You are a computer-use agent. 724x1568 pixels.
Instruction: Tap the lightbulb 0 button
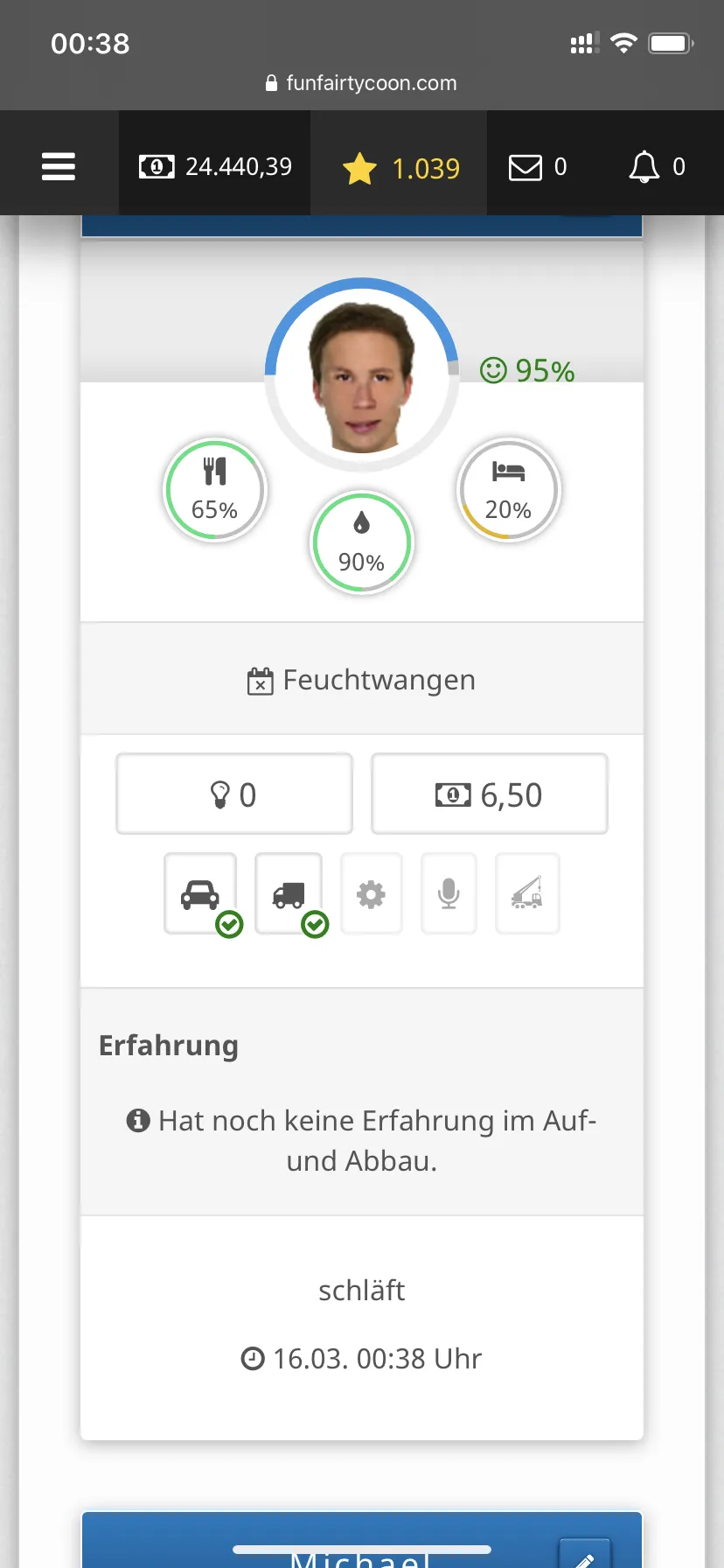point(234,794)
